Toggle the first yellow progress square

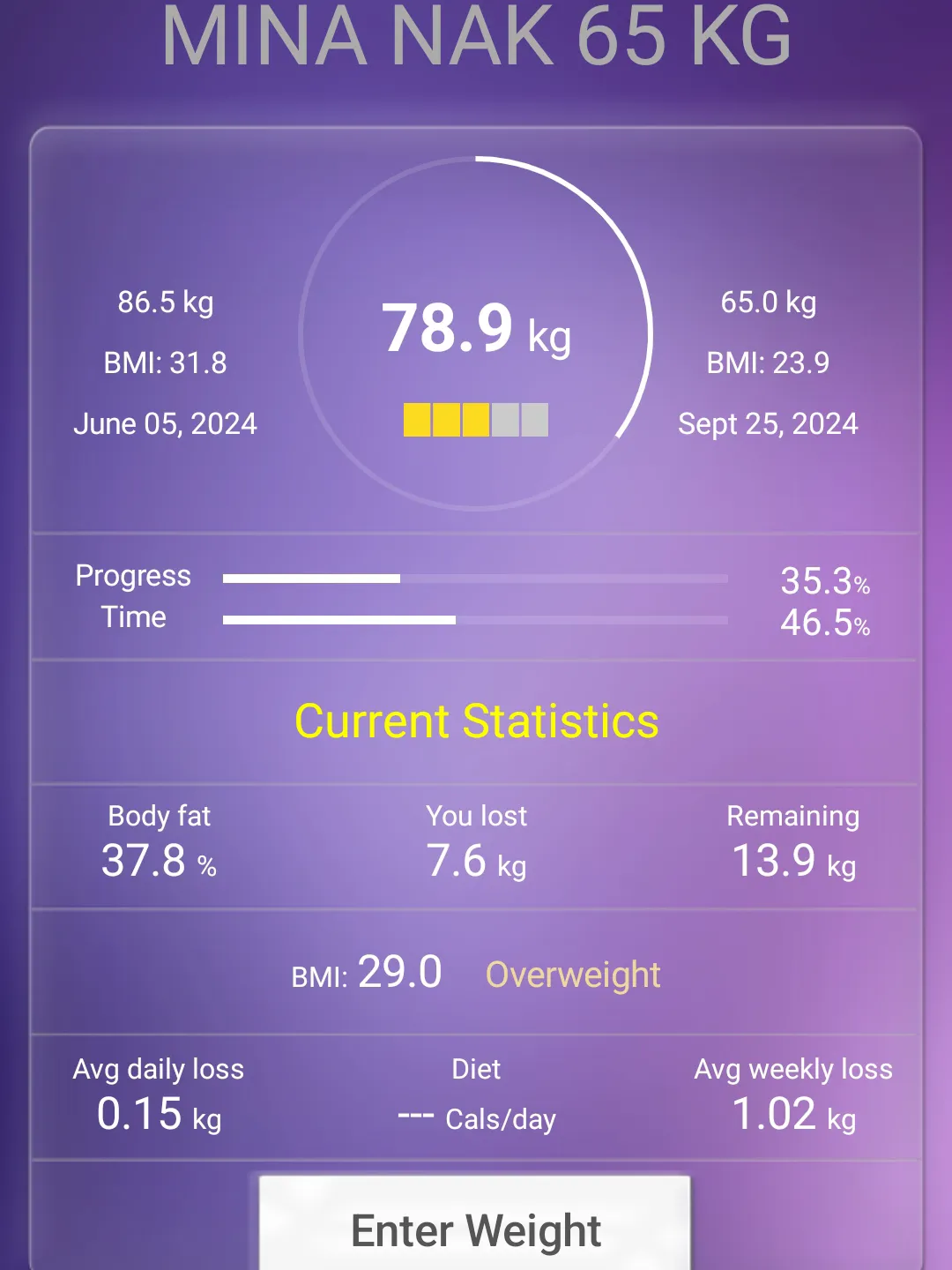coord(416,421)
